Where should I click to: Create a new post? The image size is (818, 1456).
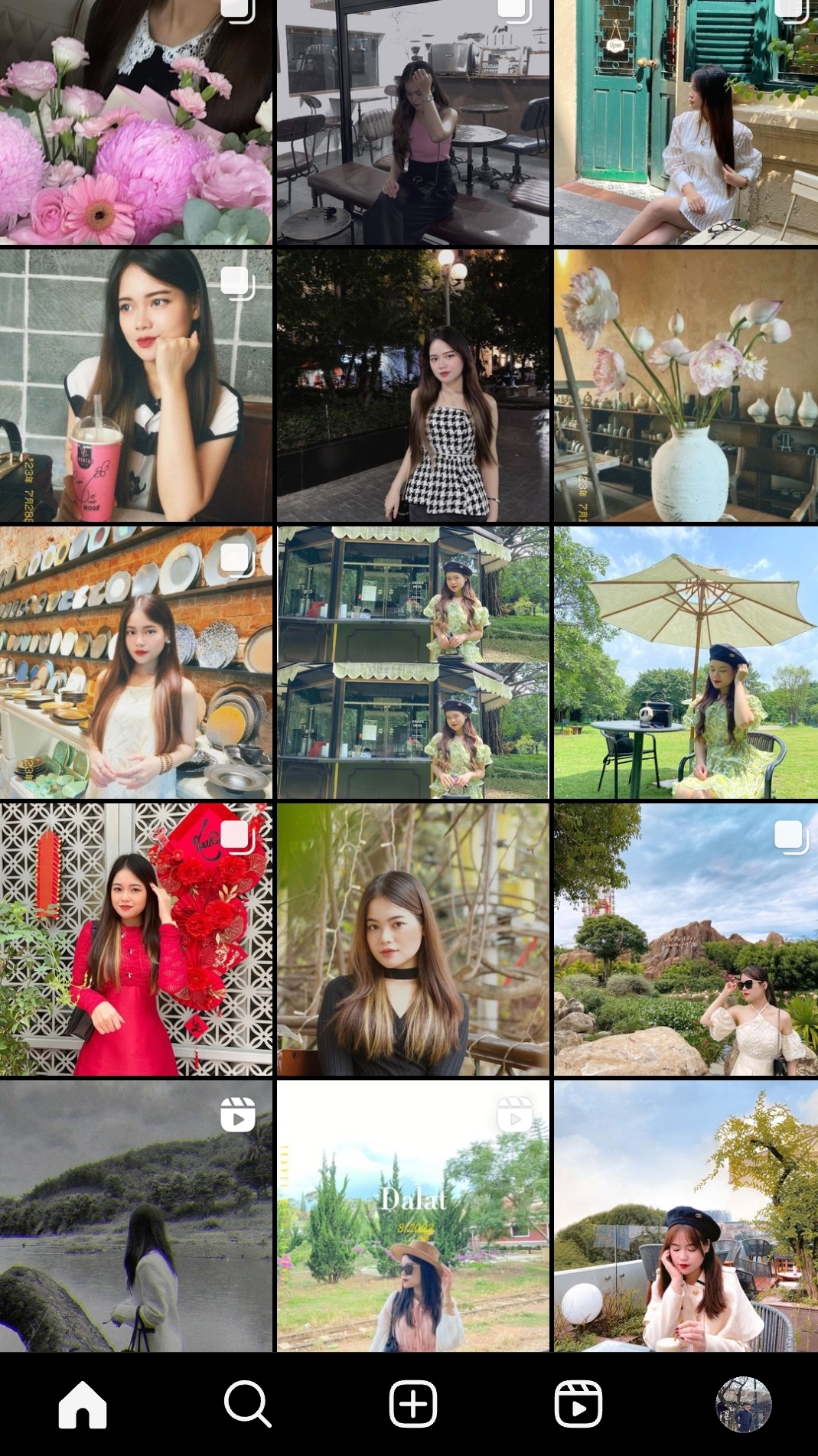[x=413, y=1404]
